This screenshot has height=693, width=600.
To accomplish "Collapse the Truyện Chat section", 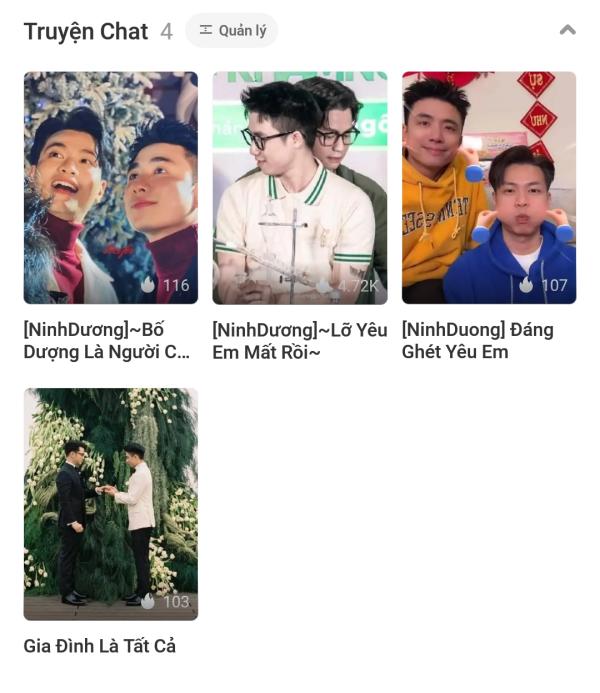I will 567,31.
